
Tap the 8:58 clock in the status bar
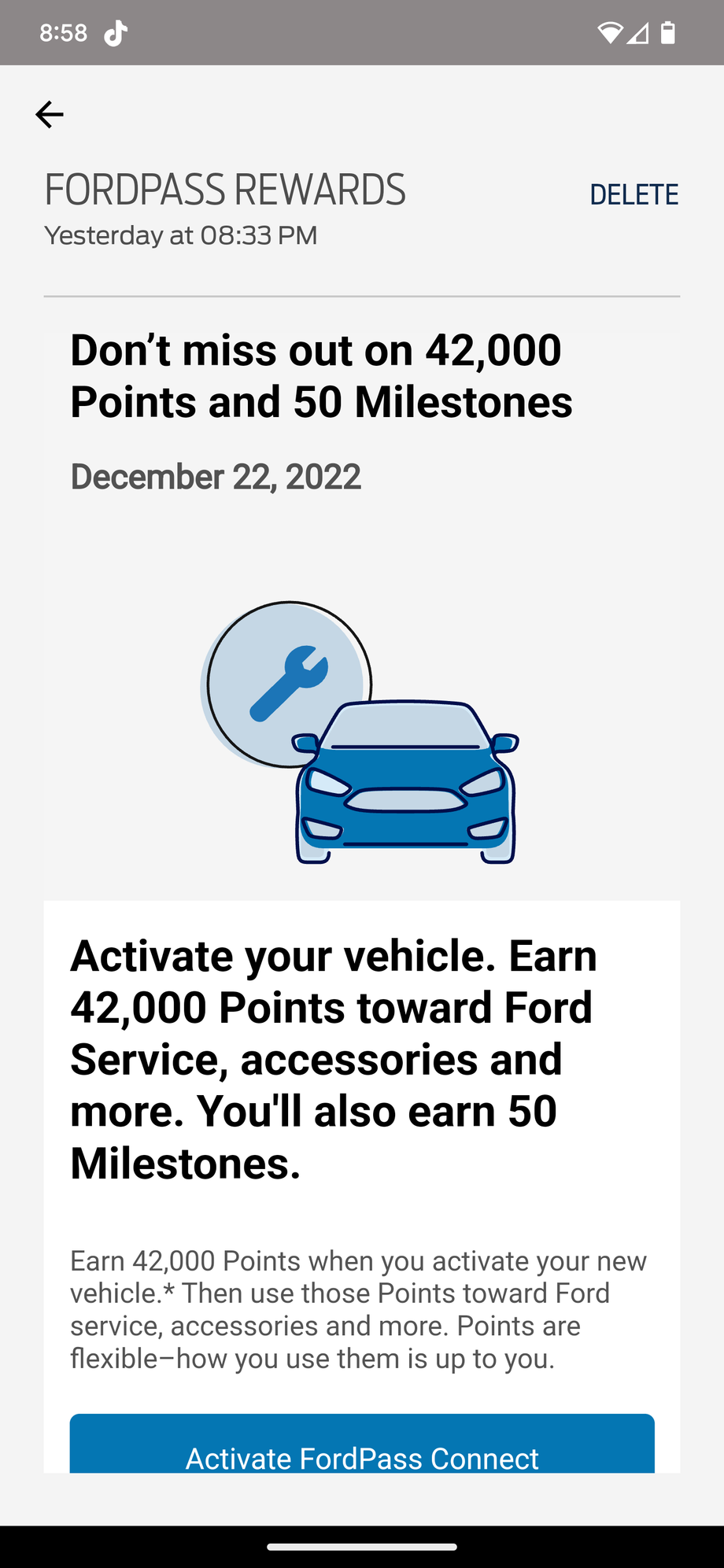[61, 31]
